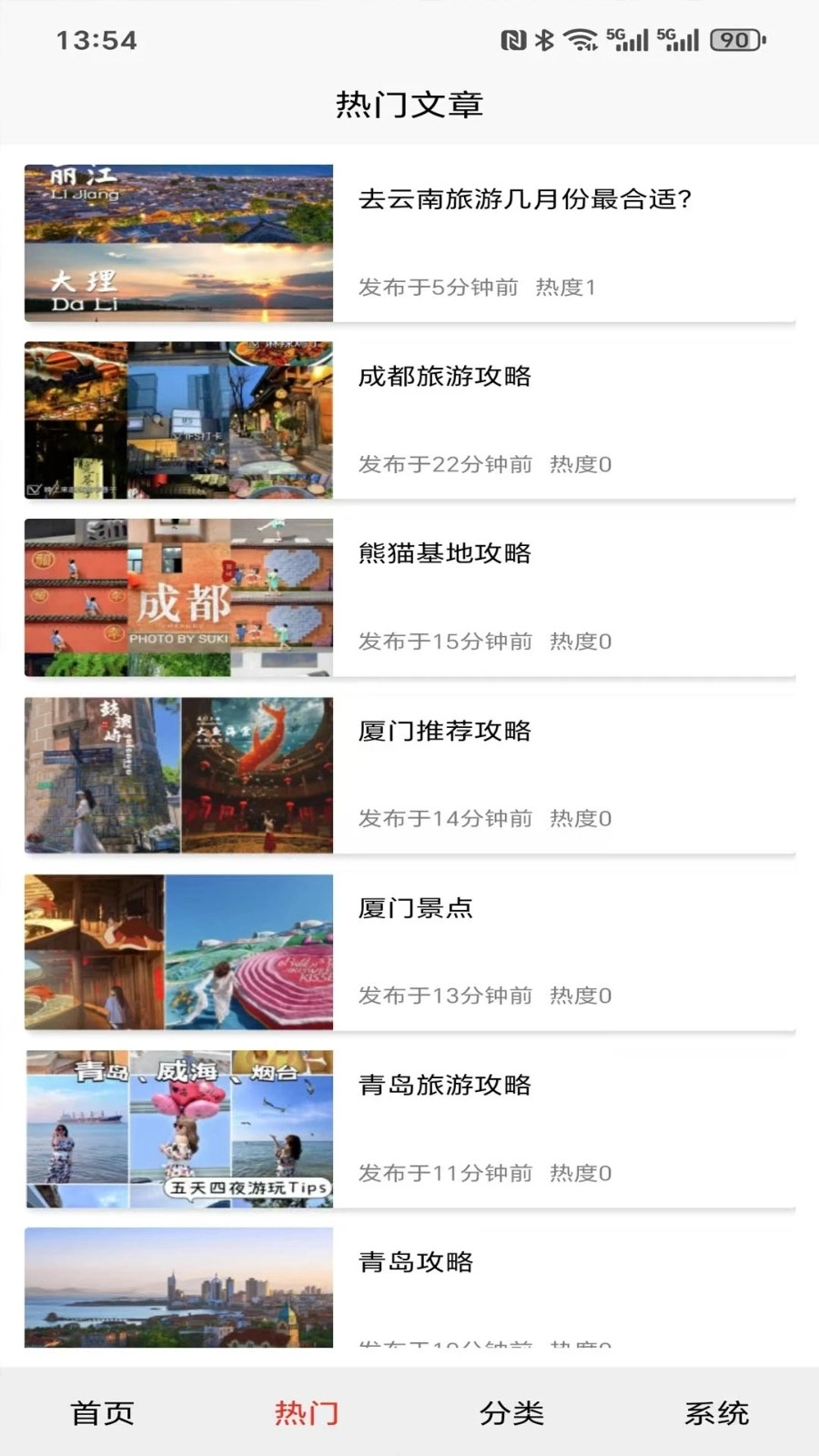The width and height of the screenshot is (819, 1456).
Task: Switch to the 首页 tab
Action: pyautogui.click(x=100, y=1413)
